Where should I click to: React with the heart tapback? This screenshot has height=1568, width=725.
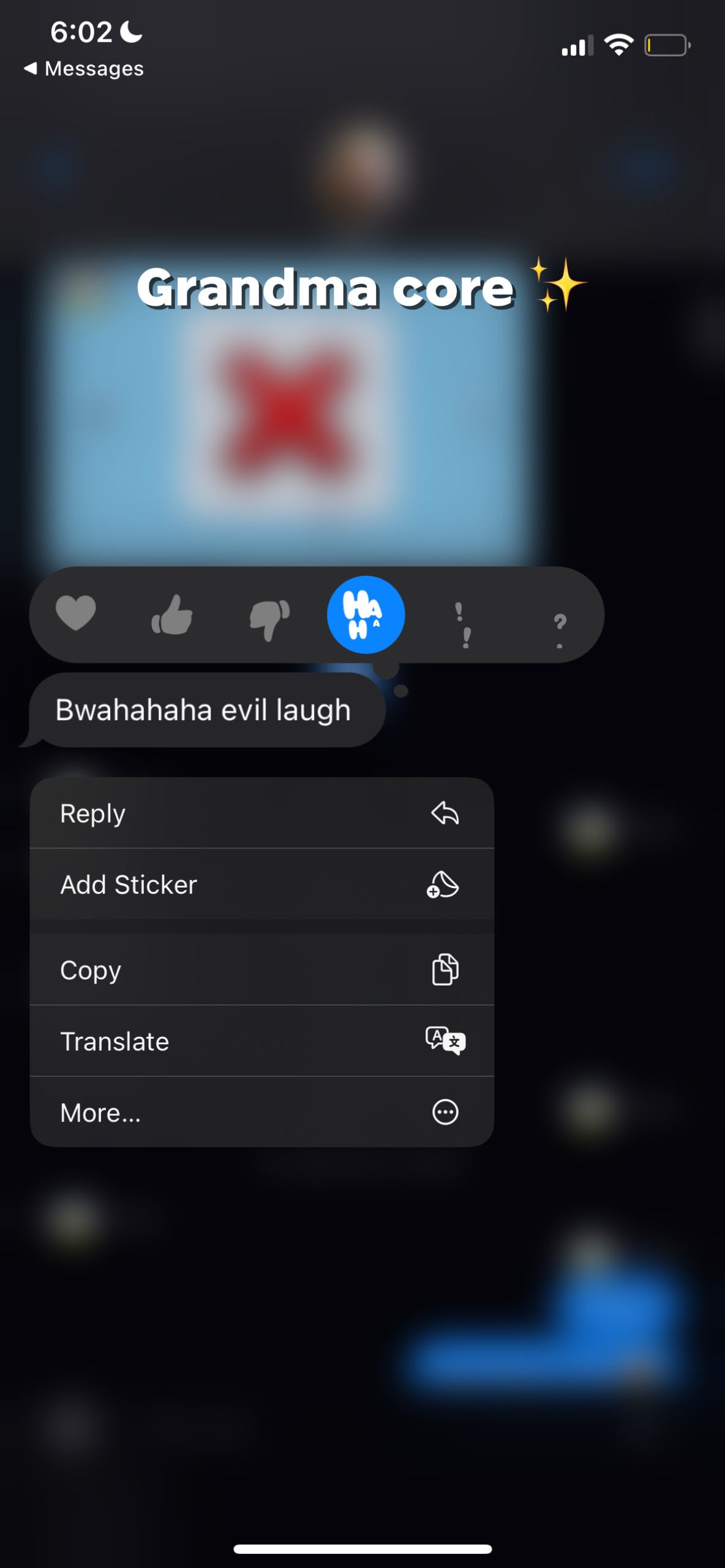(76, 614)
